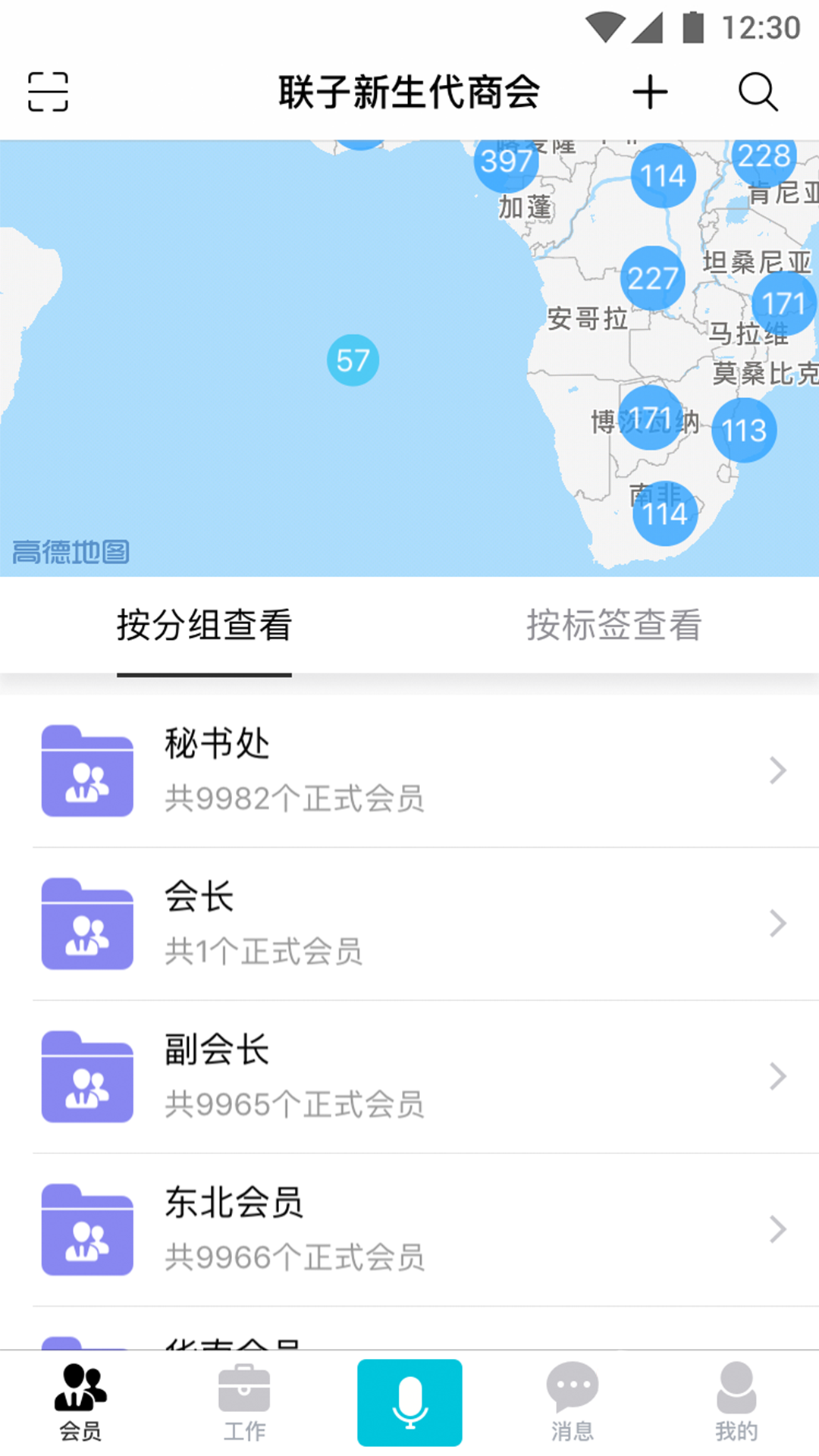Open the search magnifier icon
Screen dimensions: 819x1456
(758, 93)
